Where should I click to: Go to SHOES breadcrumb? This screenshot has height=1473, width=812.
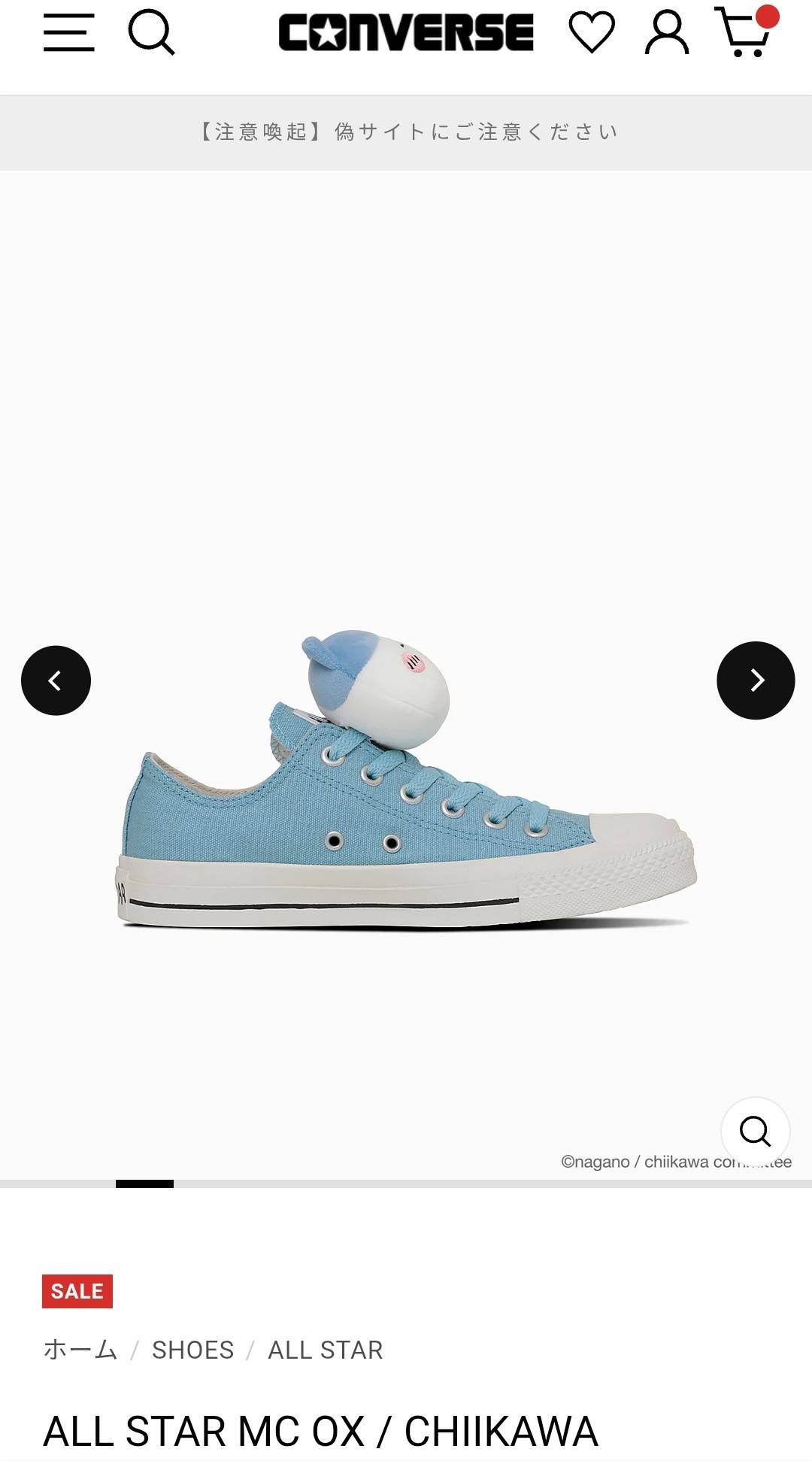[192, 1350]
